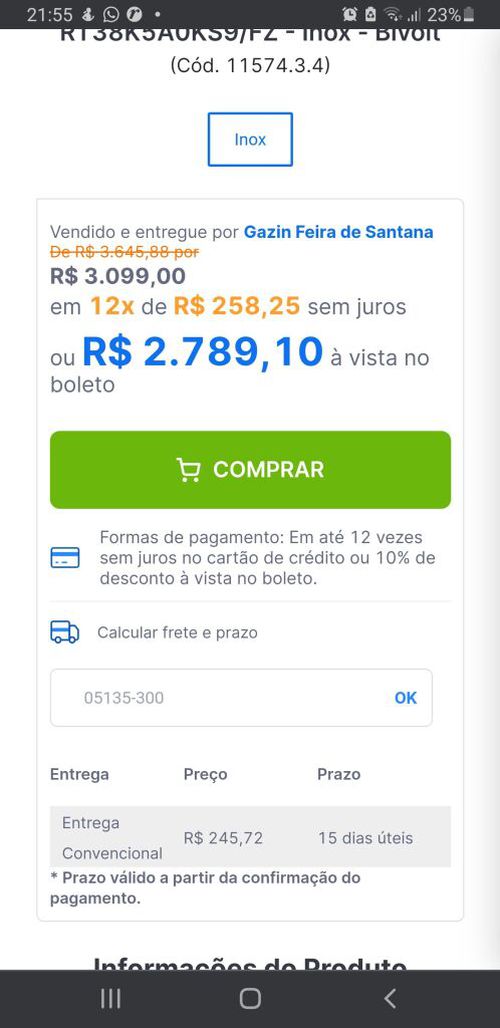Open recent apps from the navigation bar
500x1028 pixels.
coord(111,998)
